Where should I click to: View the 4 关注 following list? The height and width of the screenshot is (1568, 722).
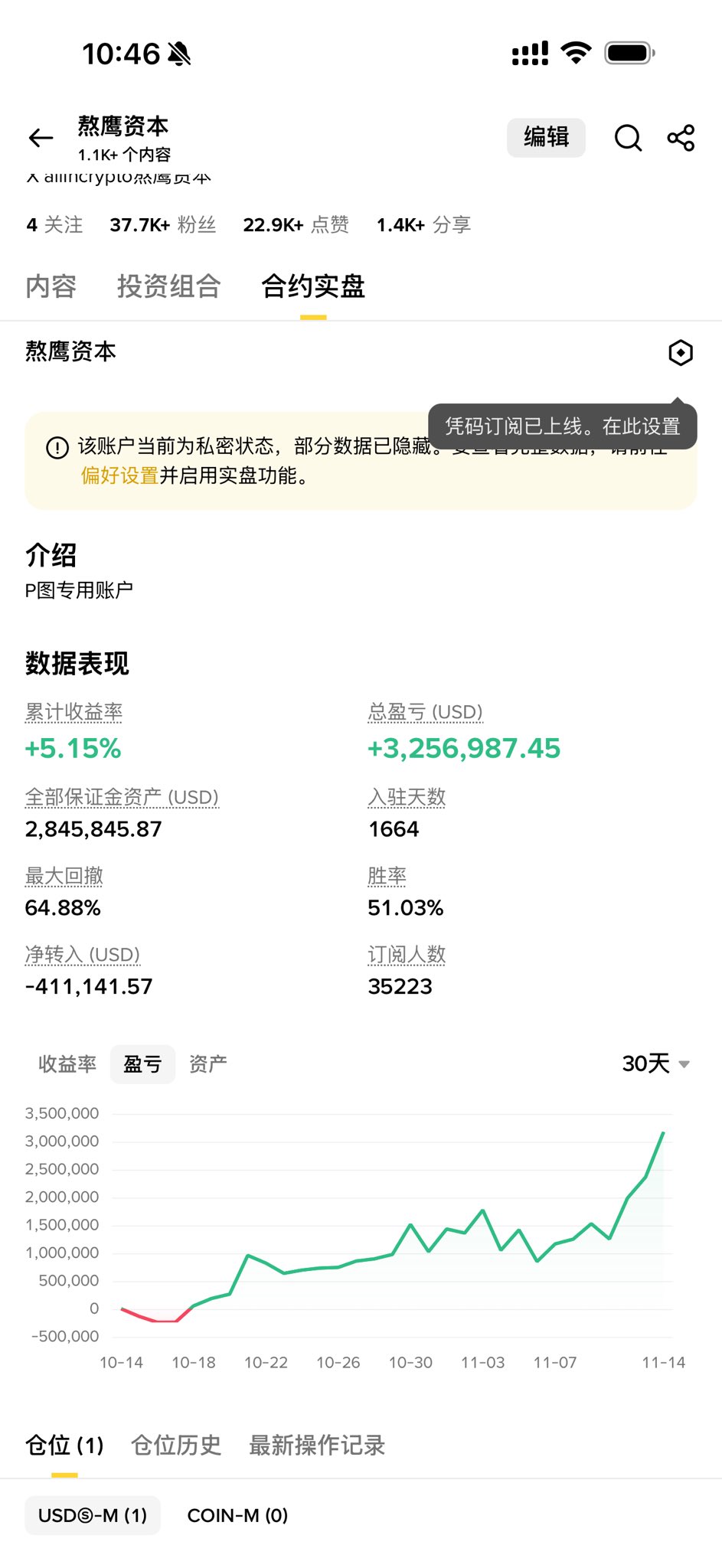click(54, 225)
